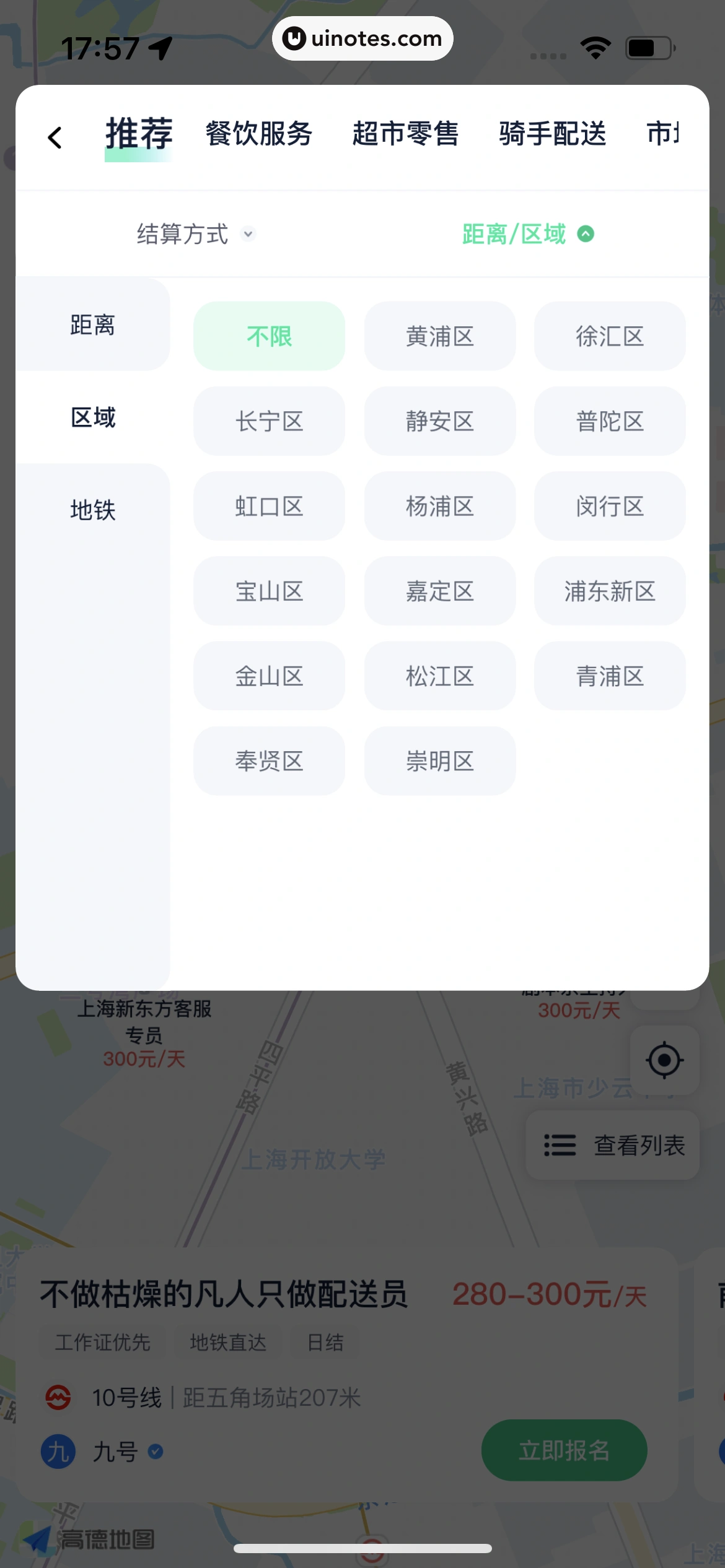Choose the 不限 area chip
Screen dimensions: 725x1568
point(269,336)
